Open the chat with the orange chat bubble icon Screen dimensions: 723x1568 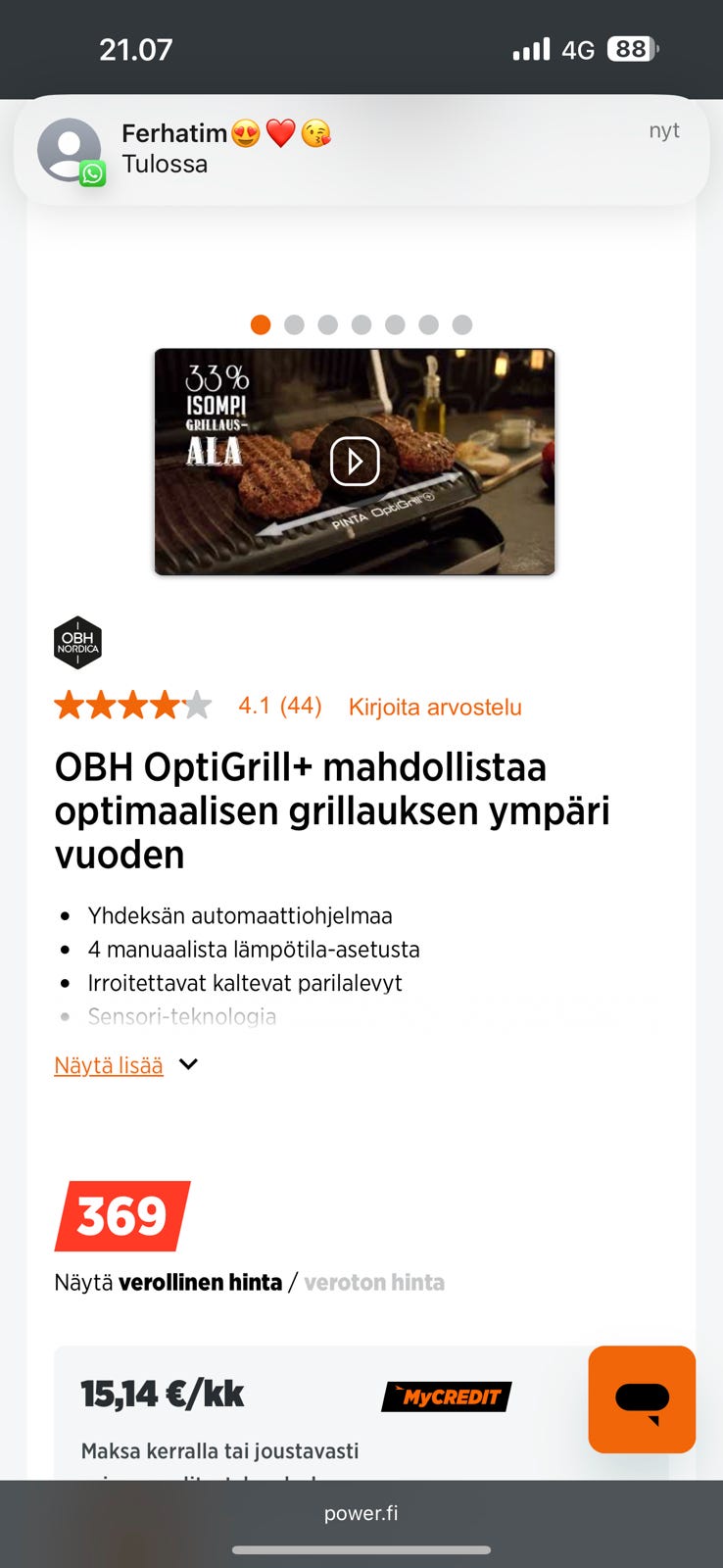point(641,1399)
